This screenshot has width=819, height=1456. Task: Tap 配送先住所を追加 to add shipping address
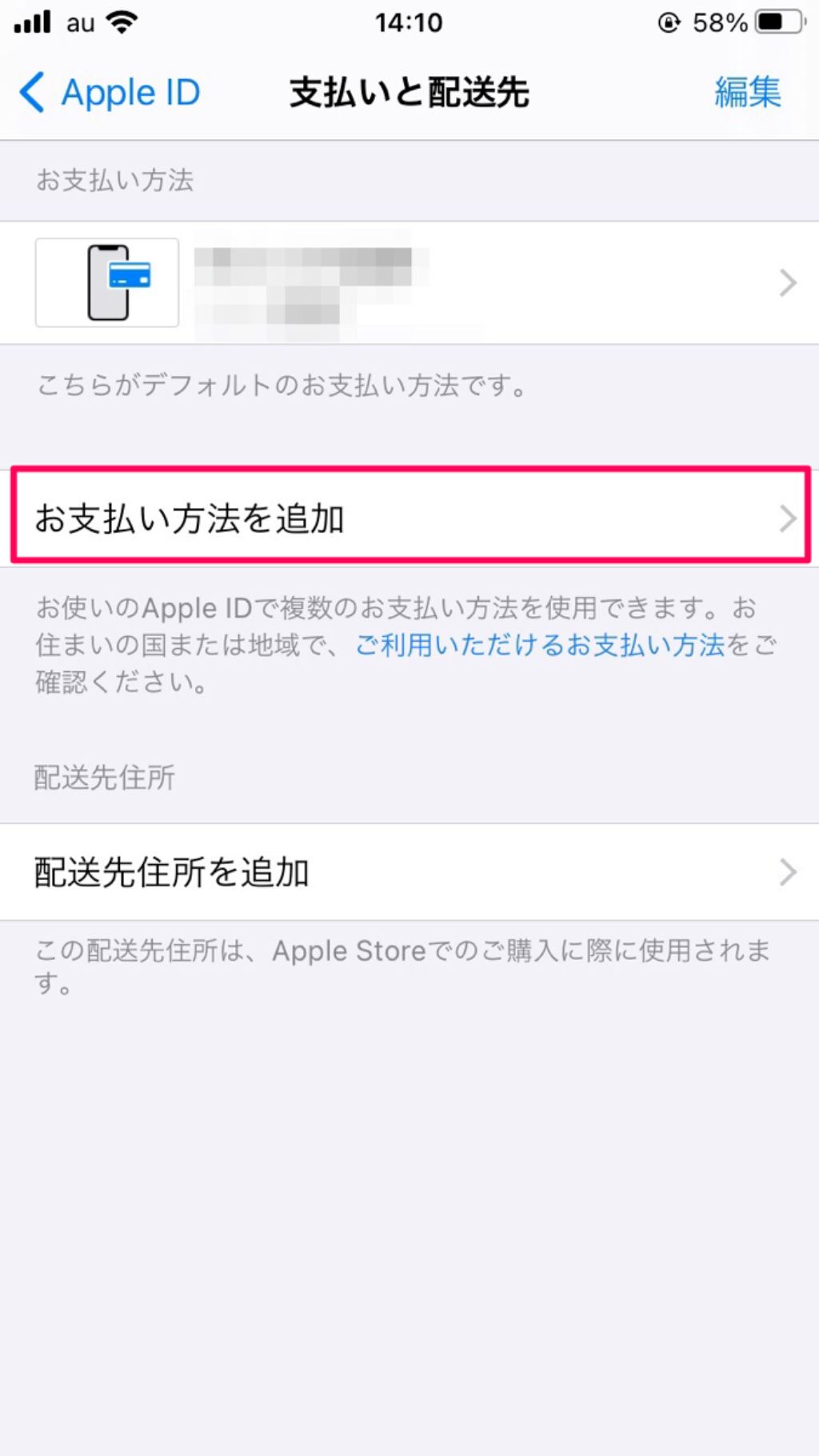tap(170, 872)
